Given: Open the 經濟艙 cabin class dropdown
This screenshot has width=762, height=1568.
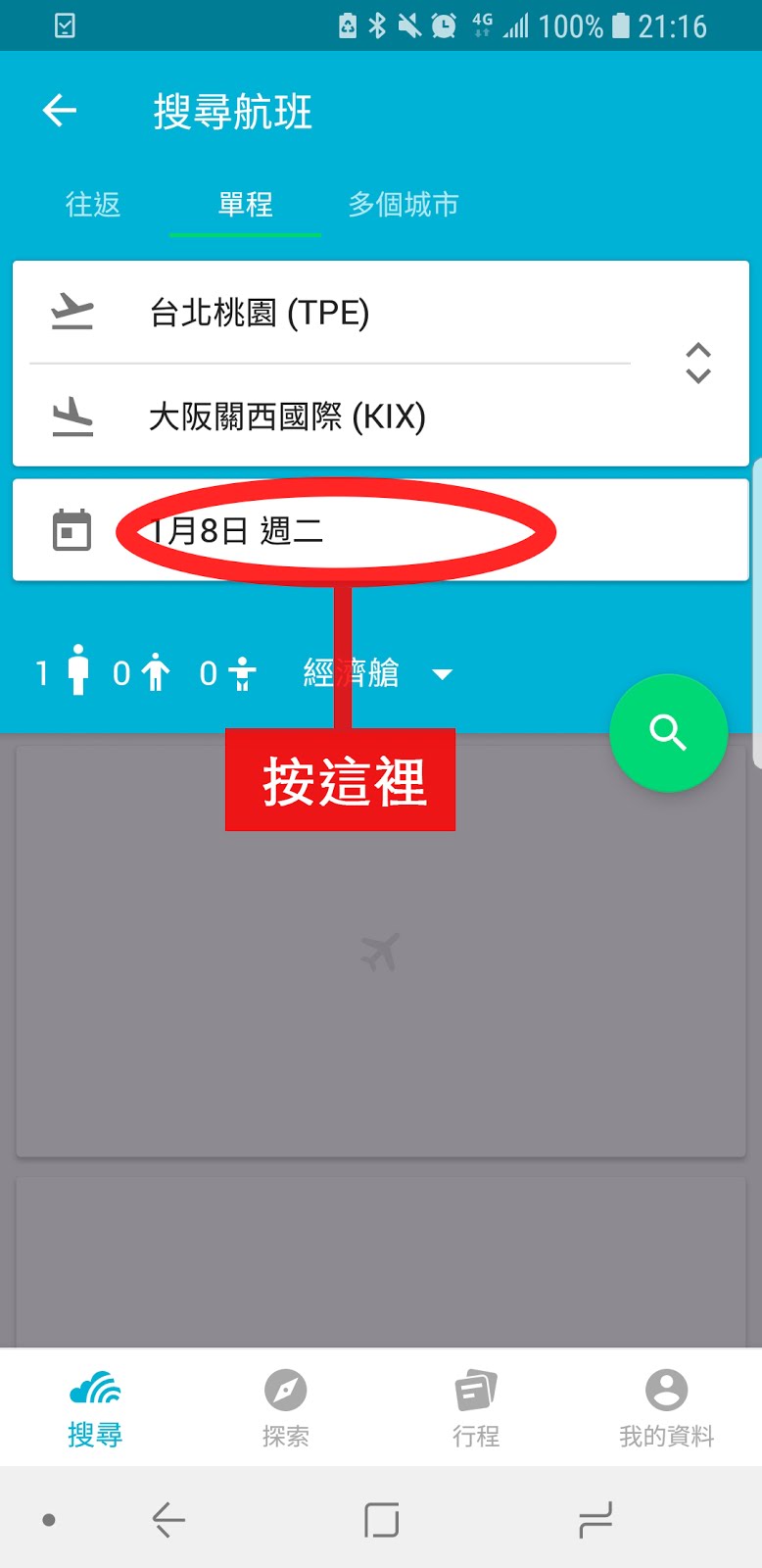Looking at the screenshot, I should pos(377,673).
